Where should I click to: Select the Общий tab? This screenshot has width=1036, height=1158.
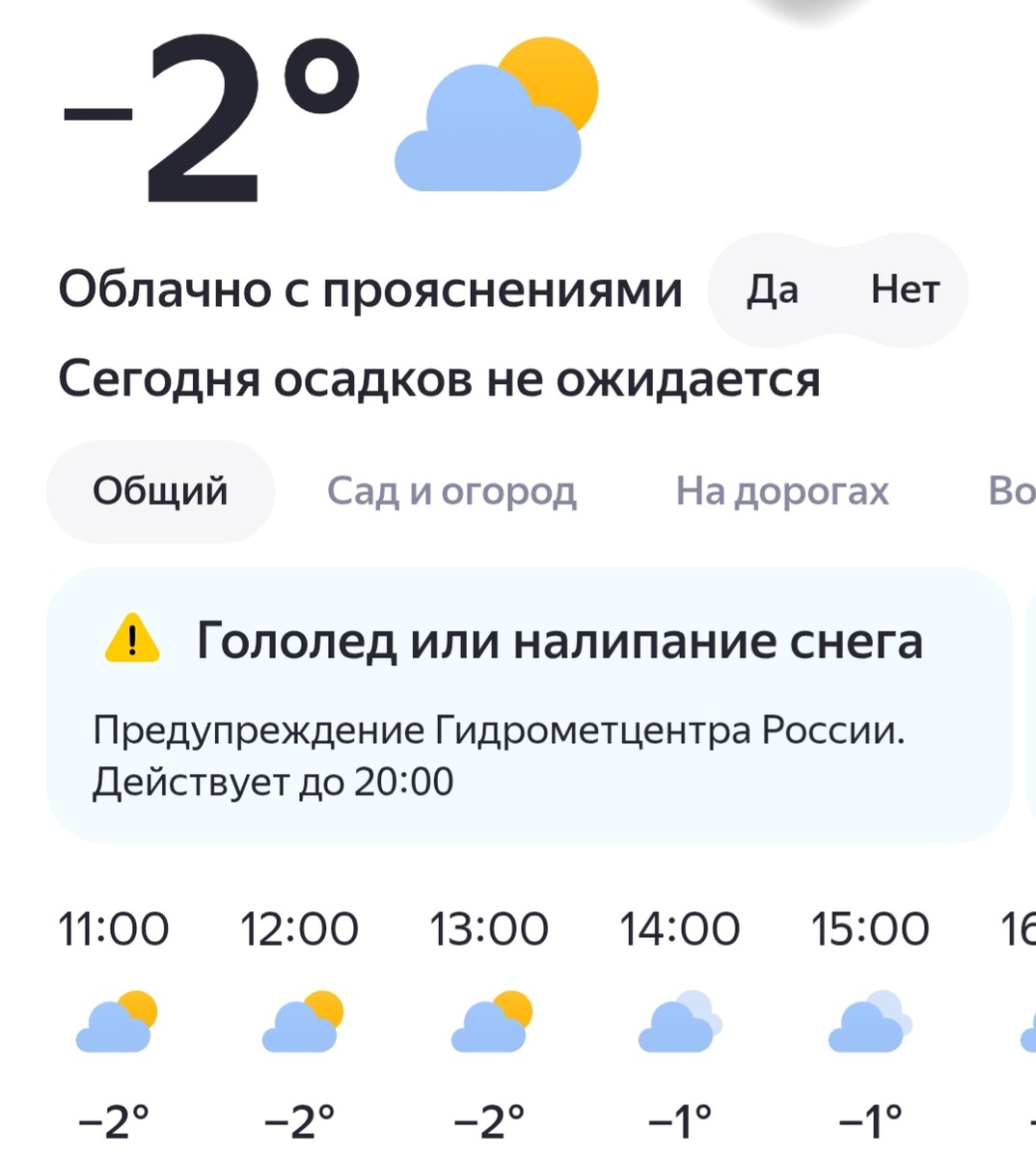[160, 490]
